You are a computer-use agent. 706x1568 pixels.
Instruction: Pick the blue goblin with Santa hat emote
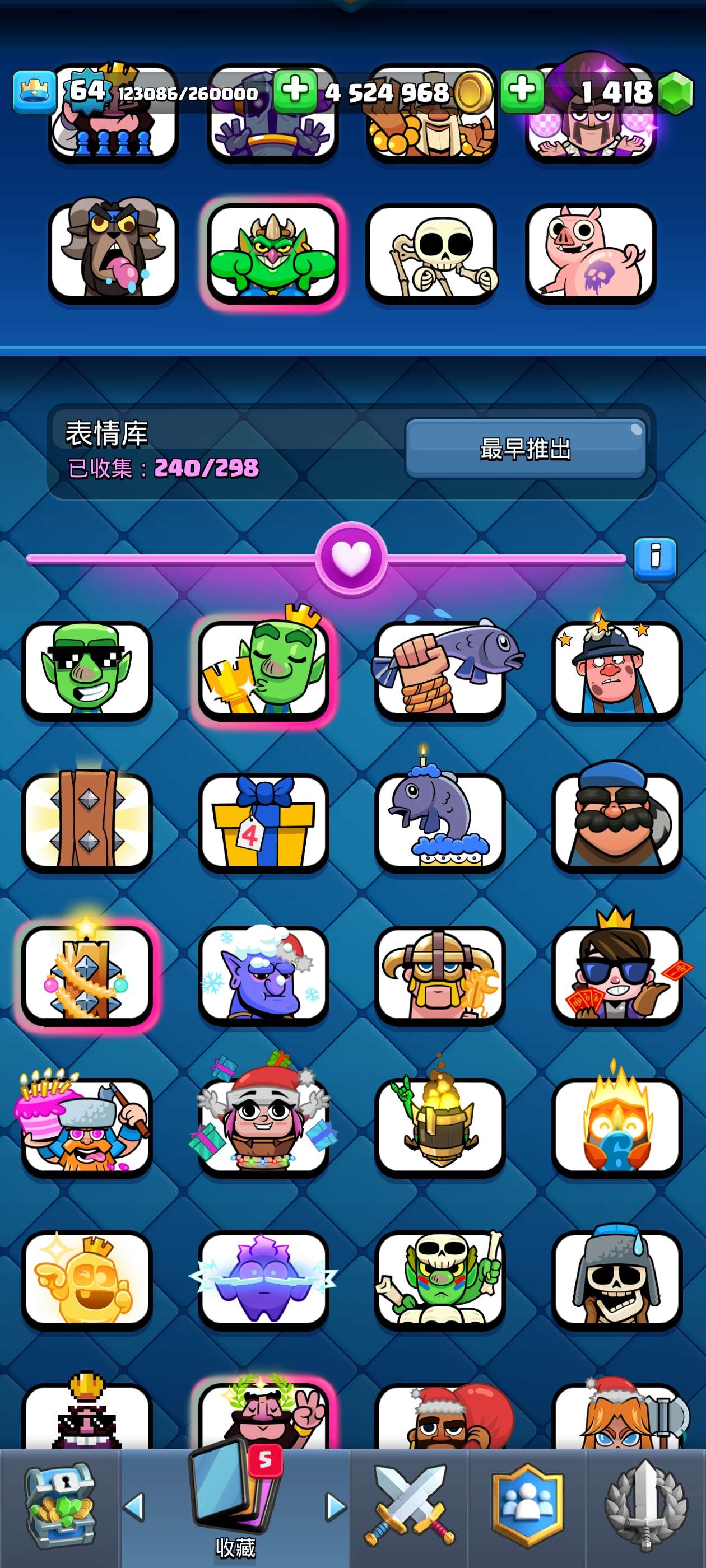[x=263, y=975]
